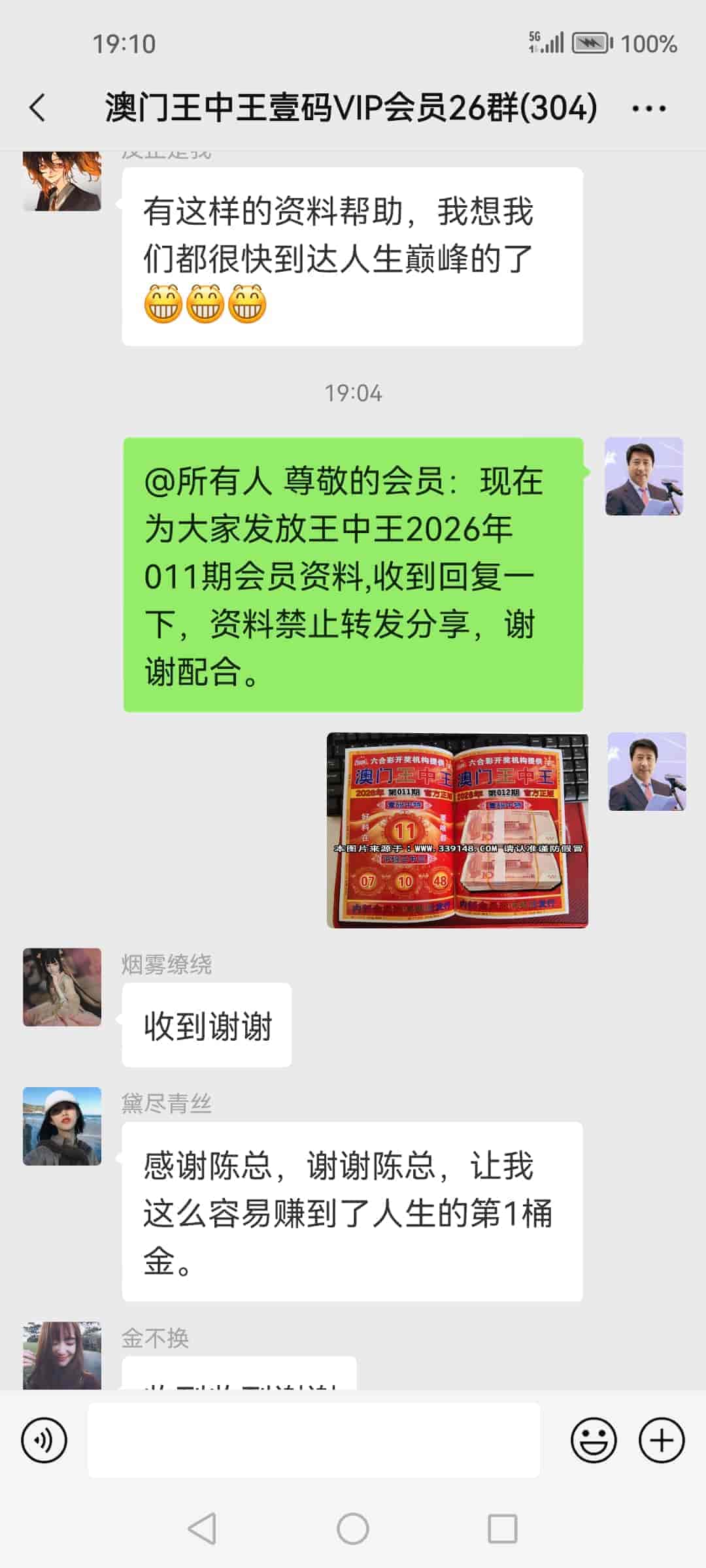706x1568 pixels.
Task: Go back from the group chat
Action: [38, 108]
